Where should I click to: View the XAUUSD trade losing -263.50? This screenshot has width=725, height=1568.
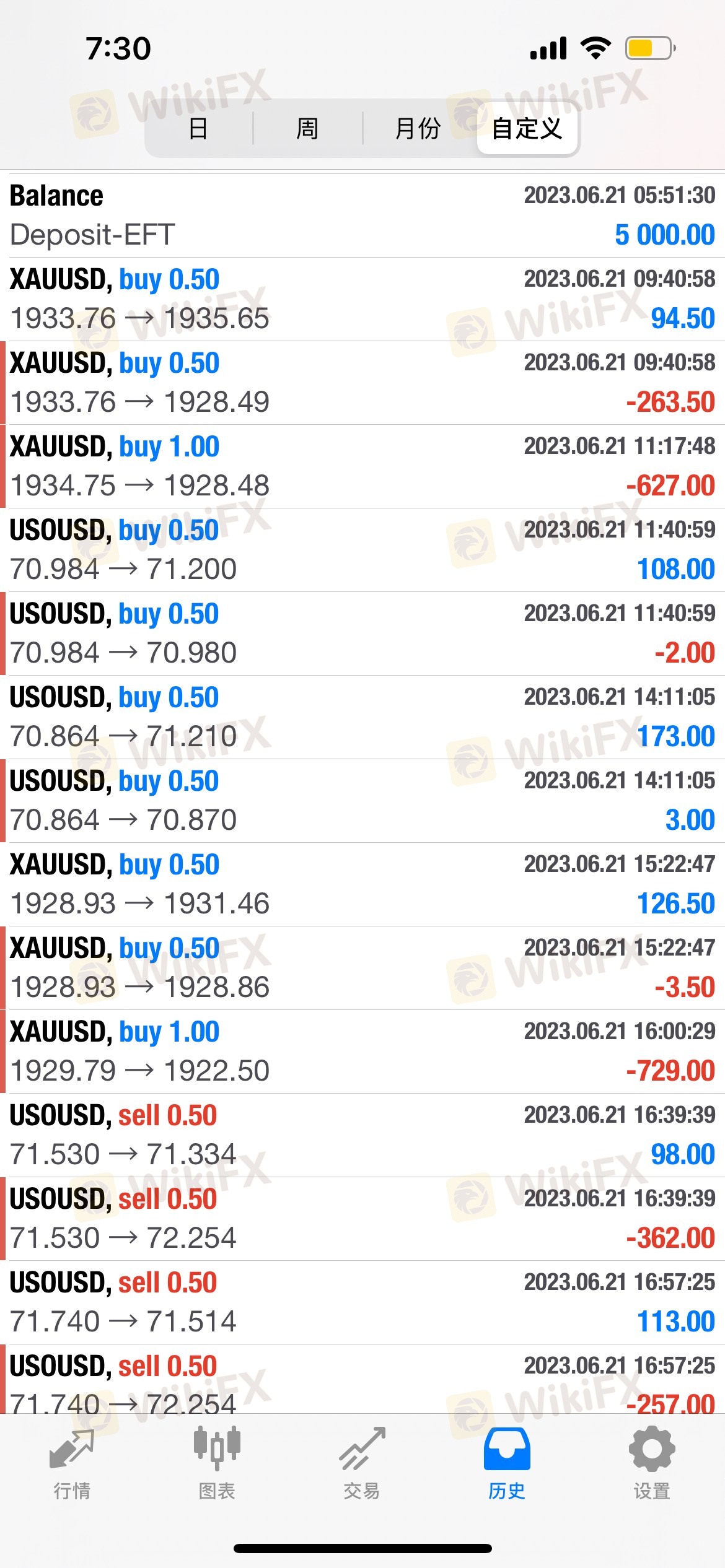[362, 383]
